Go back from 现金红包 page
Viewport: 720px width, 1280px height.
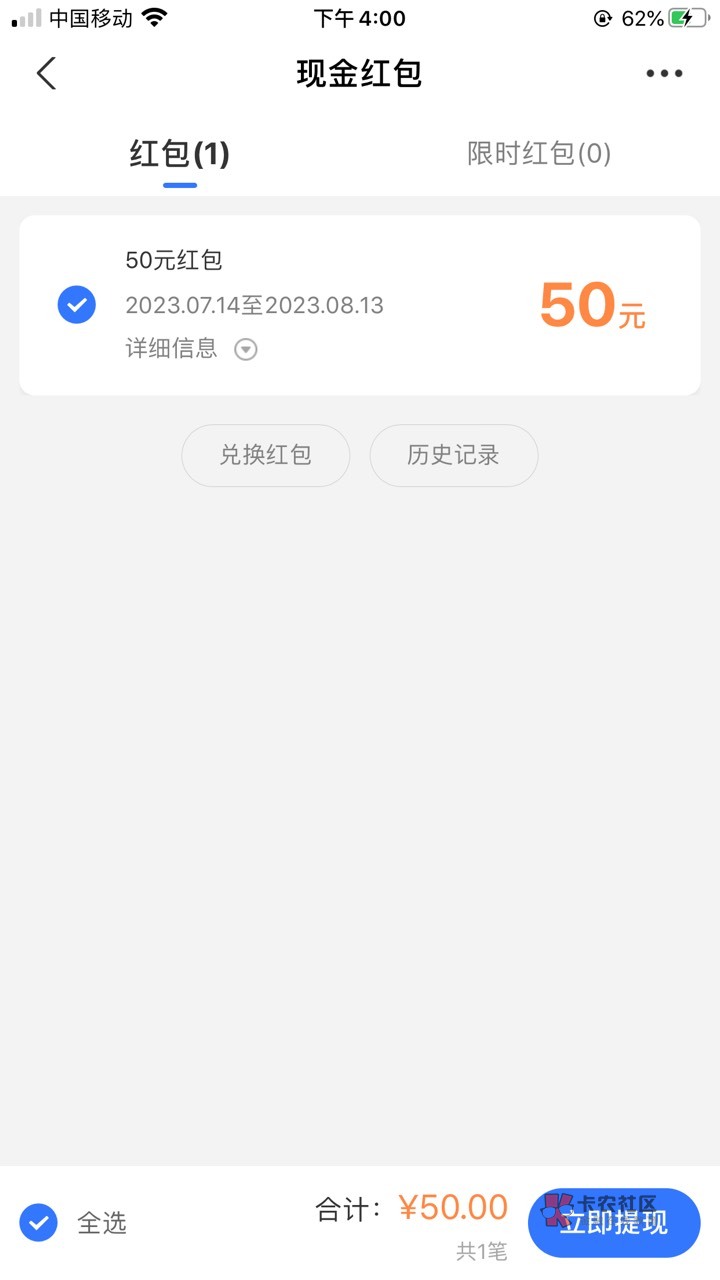point(46,73)
